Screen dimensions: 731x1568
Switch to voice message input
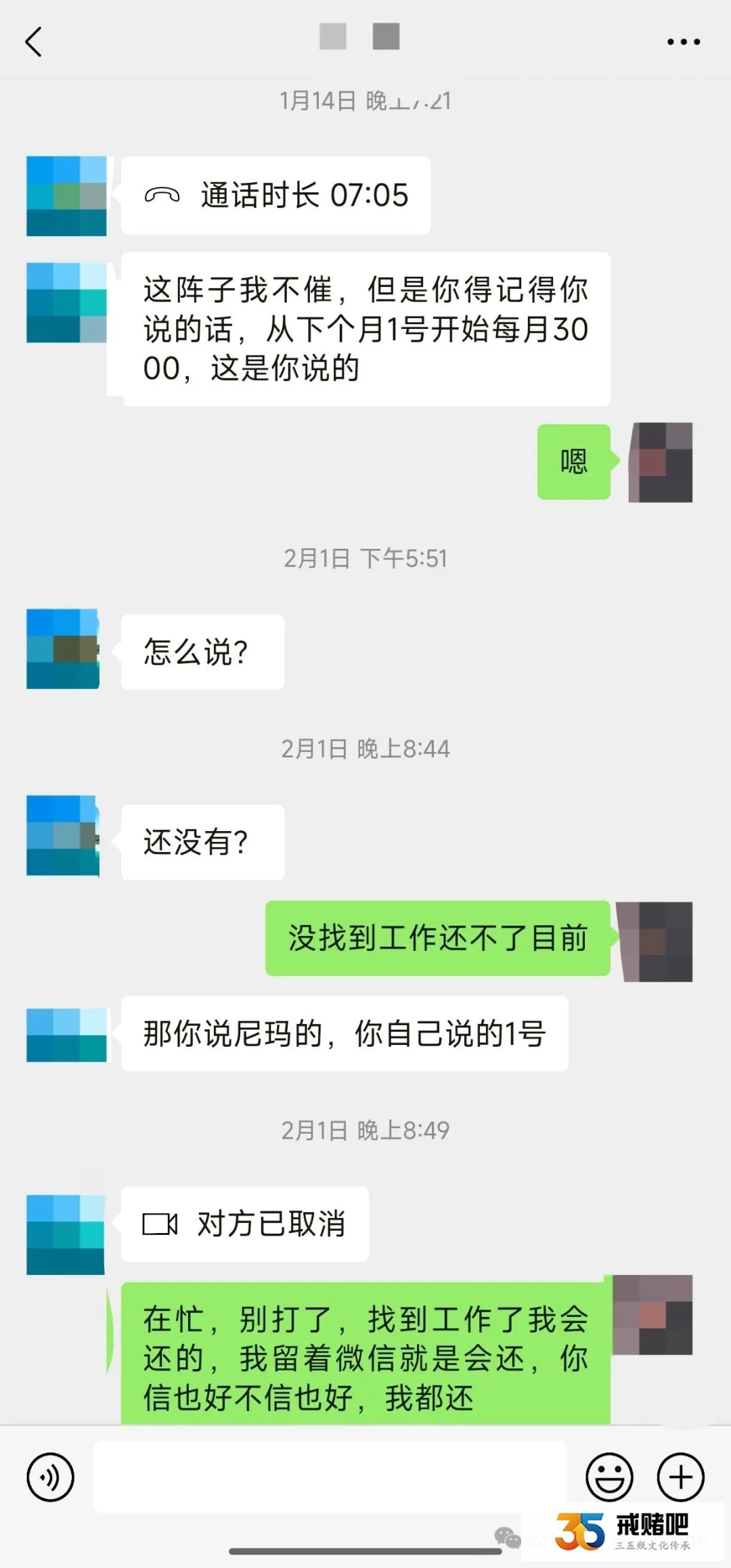[50, 1477]
